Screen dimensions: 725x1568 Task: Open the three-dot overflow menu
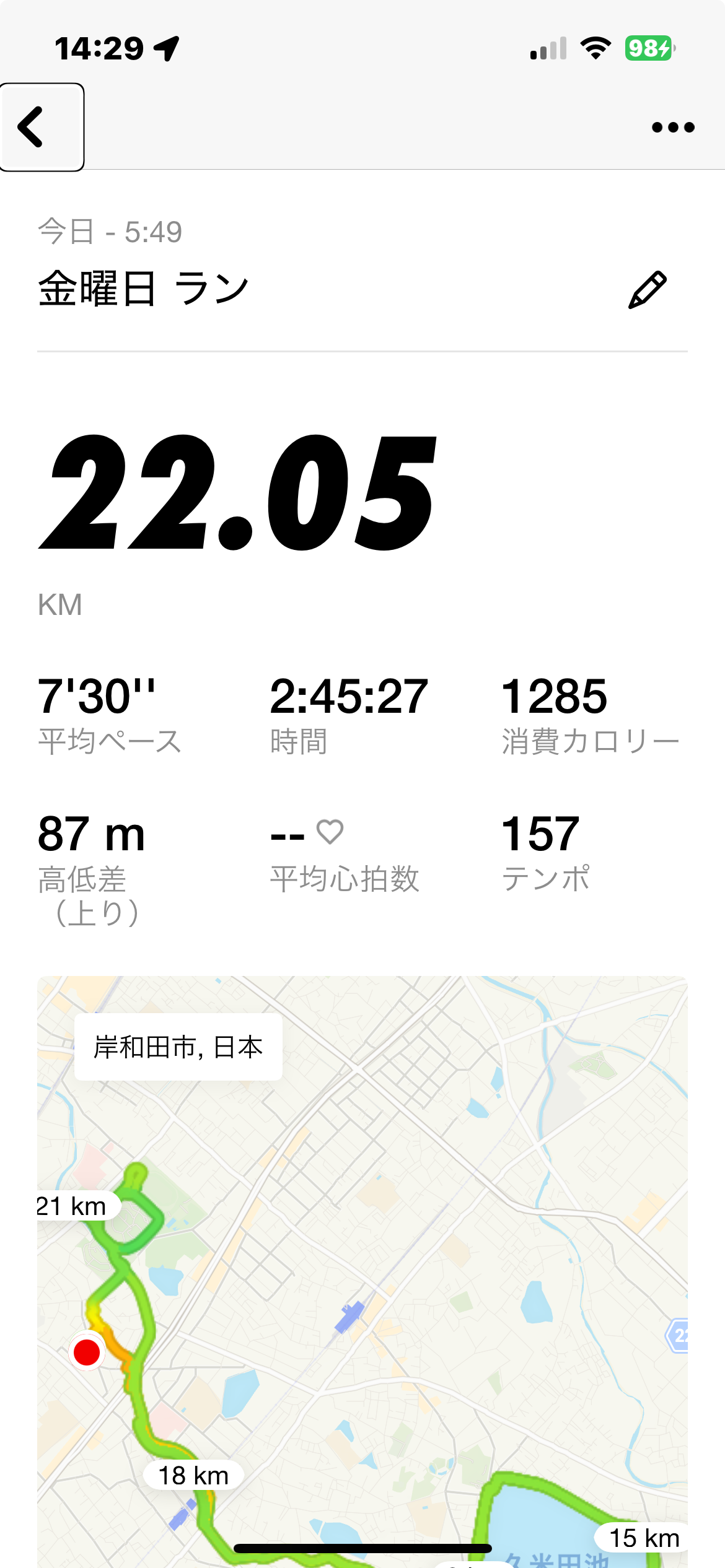(673, 128)
